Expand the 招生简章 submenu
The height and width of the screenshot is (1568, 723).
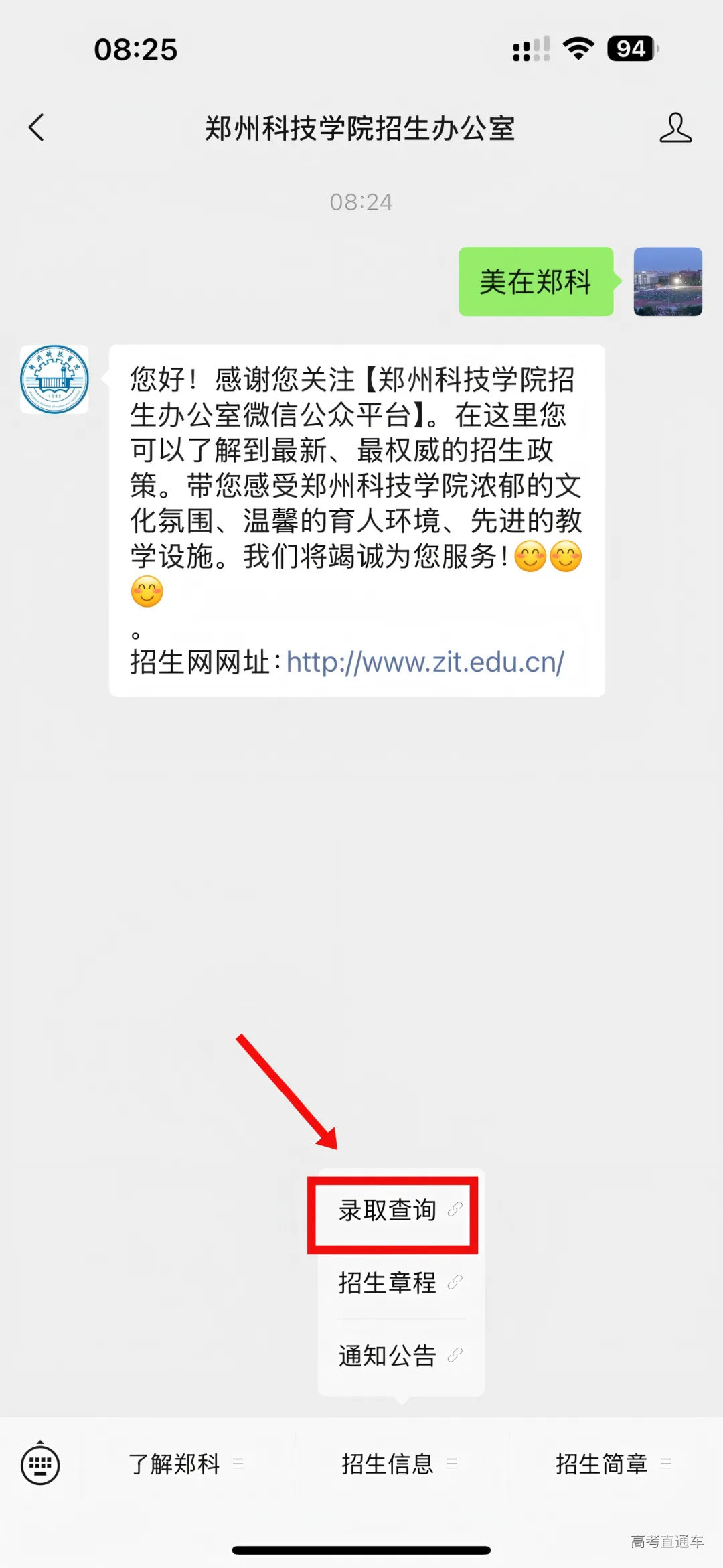point(601,1464)
